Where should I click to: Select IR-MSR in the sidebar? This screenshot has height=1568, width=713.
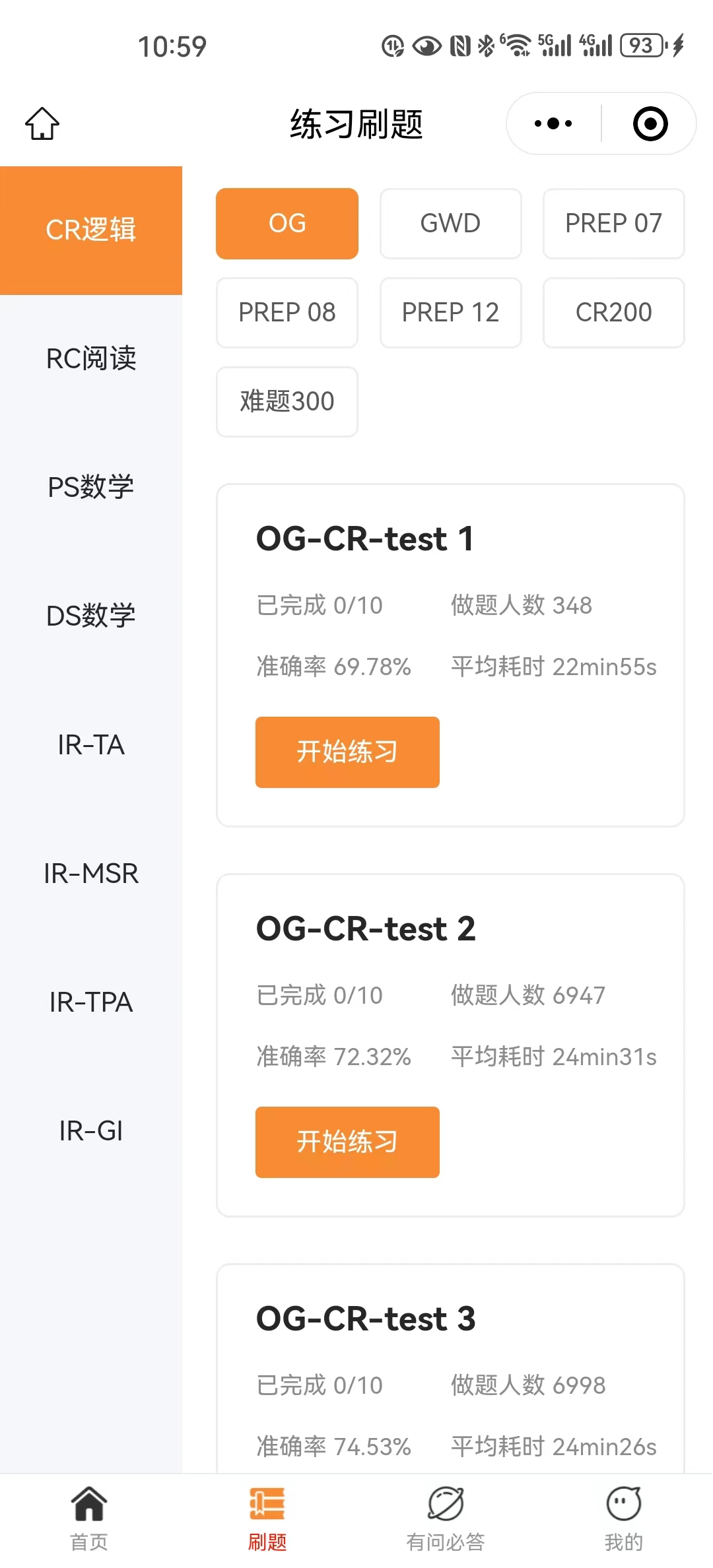[x=91, y=873]
